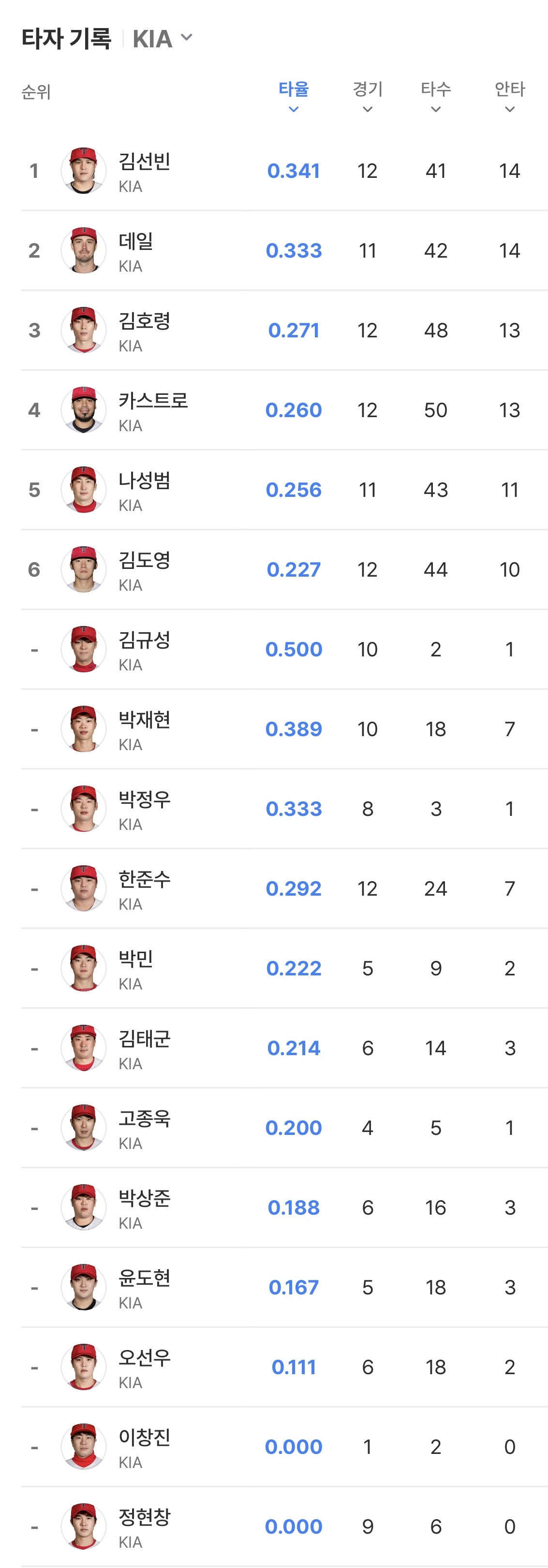Open player 나성범's row
This screenshot has height=1568, width=548.
(284, 490)
